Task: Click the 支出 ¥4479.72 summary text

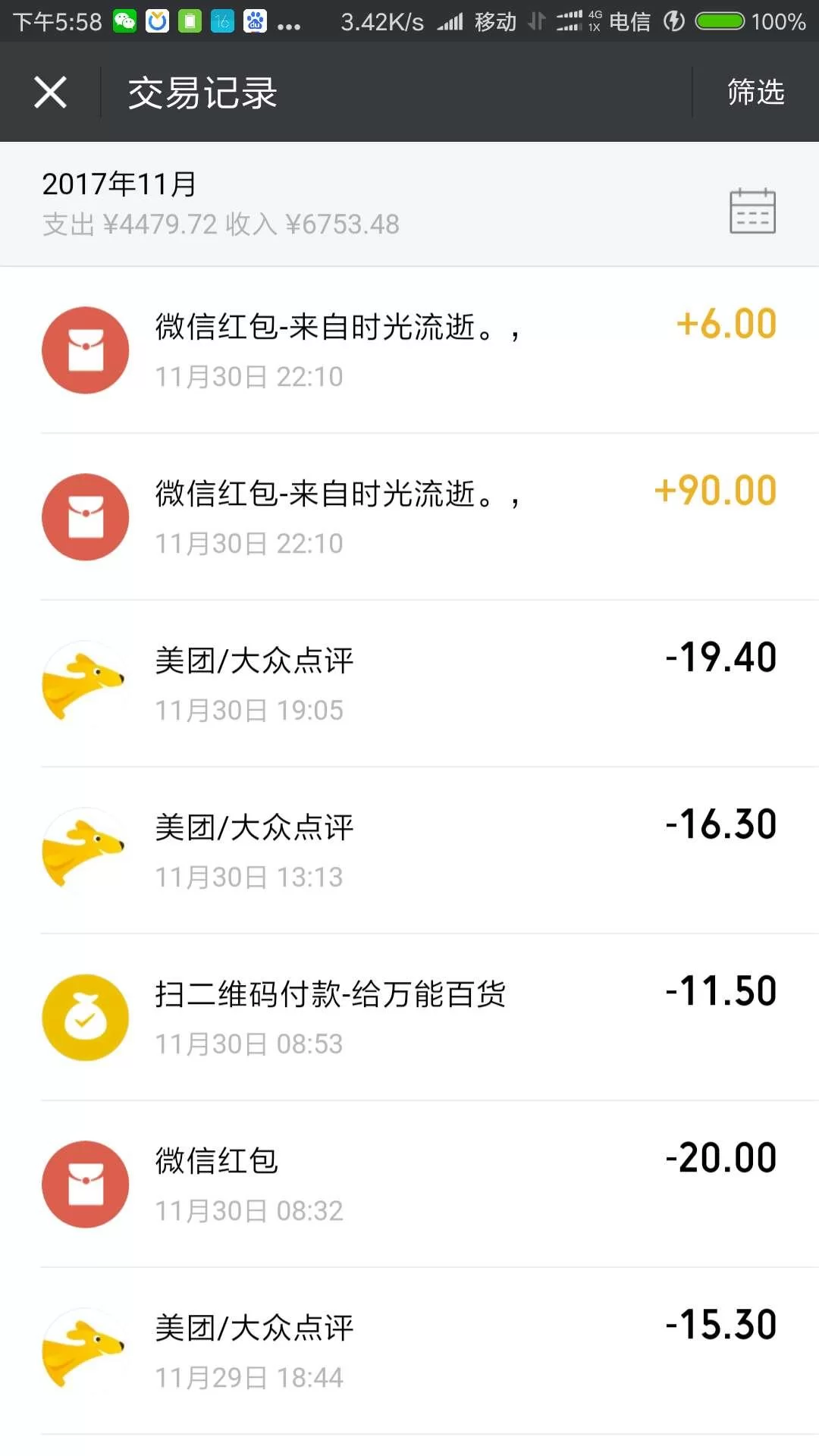Action: tap(127, 224)
